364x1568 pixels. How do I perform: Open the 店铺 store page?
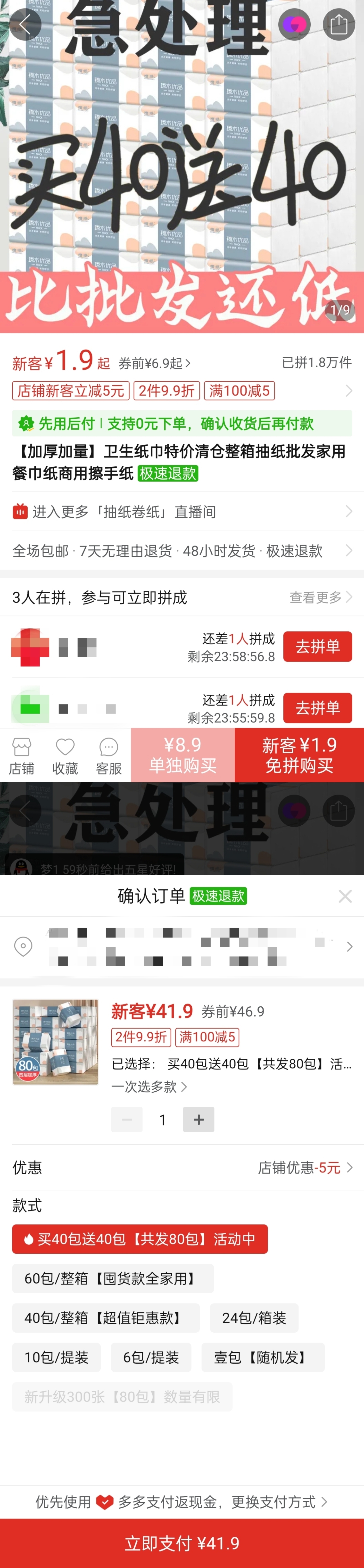point(21,756)
